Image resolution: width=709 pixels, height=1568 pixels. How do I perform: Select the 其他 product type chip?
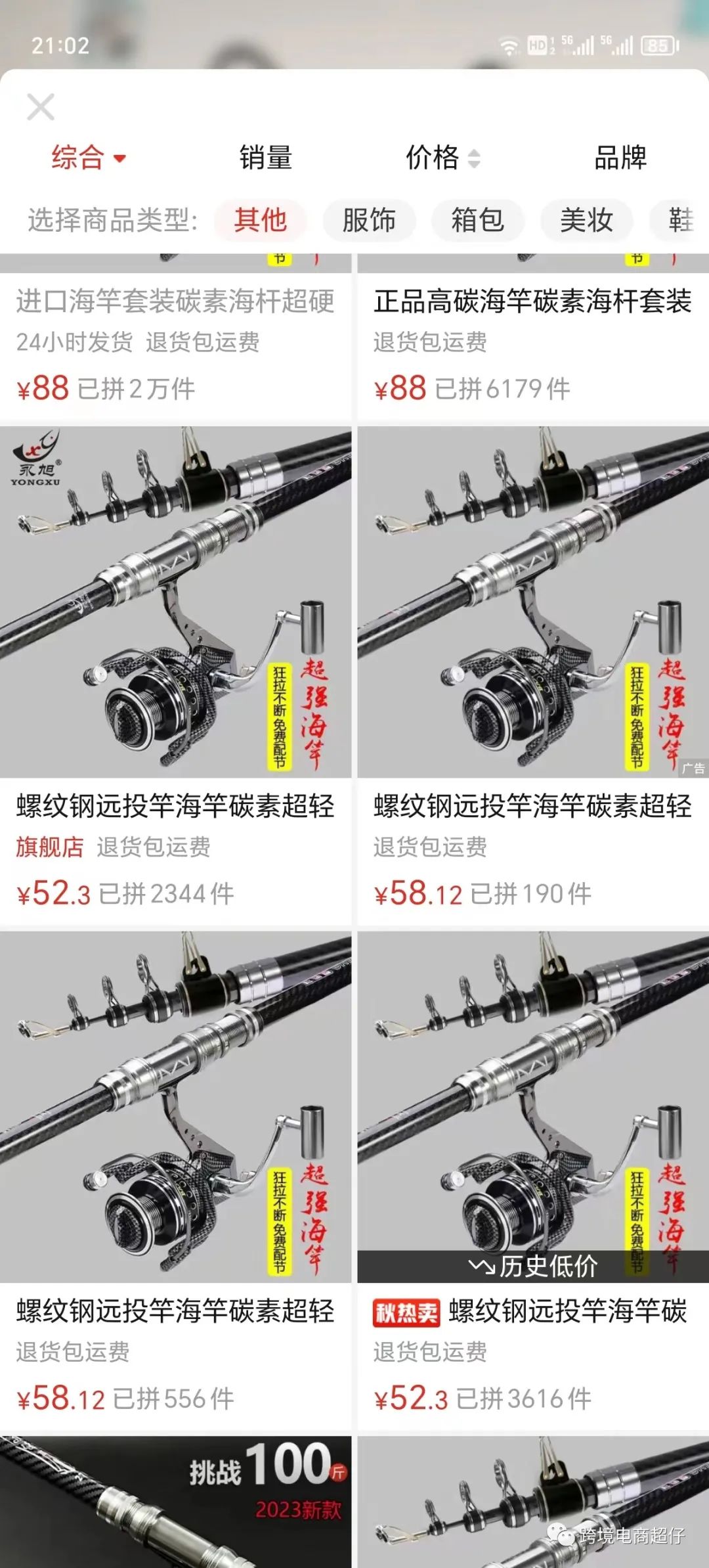tap(260, 219)
